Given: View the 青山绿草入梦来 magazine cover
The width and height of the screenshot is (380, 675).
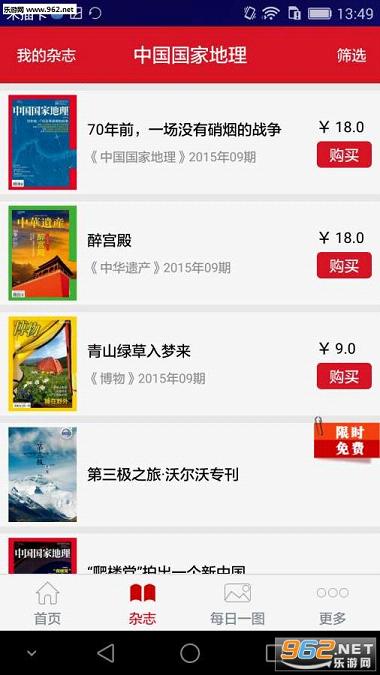Looking at the screenshot, I should pyautogui.click(x=43, y=364).
